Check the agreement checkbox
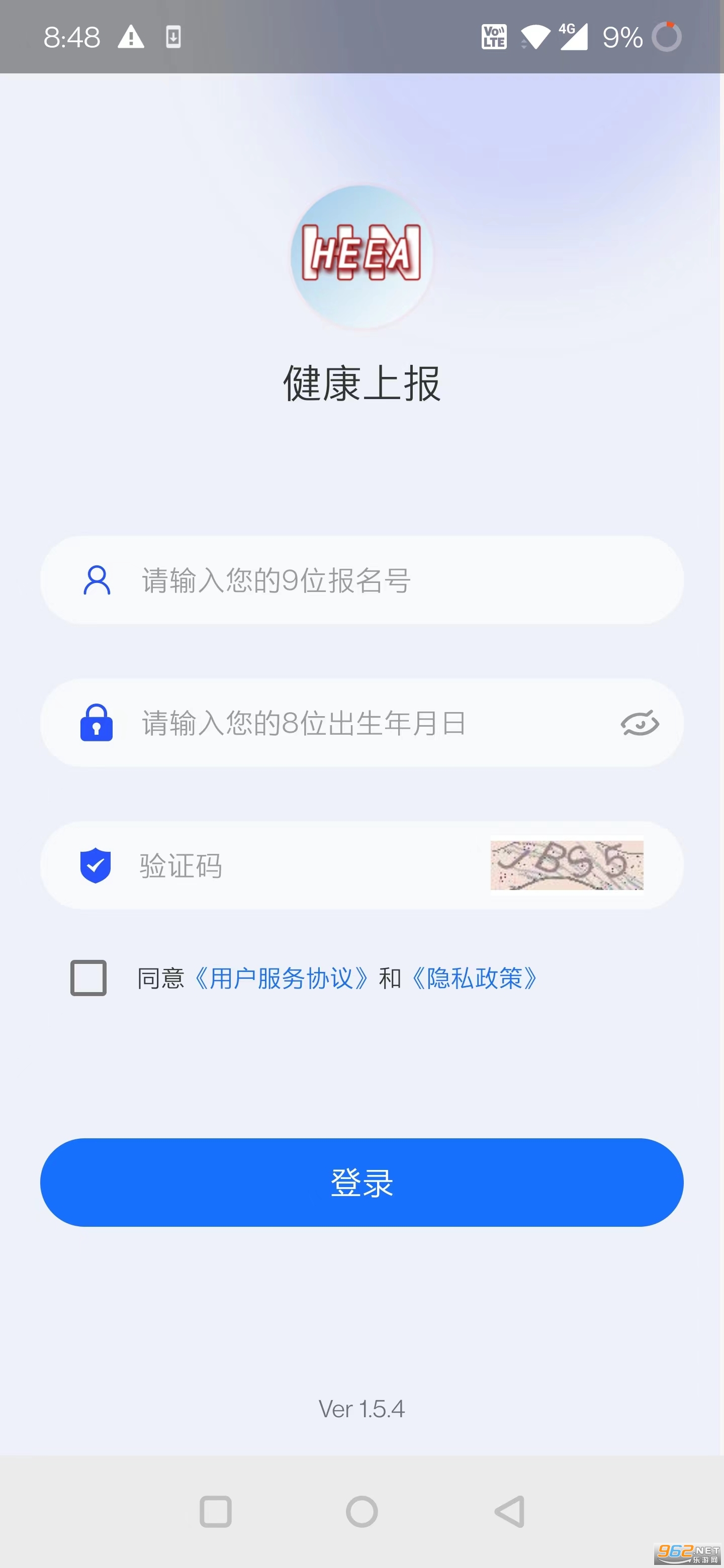The height and width of the screenshot is (1568, 724). [88, 977]
